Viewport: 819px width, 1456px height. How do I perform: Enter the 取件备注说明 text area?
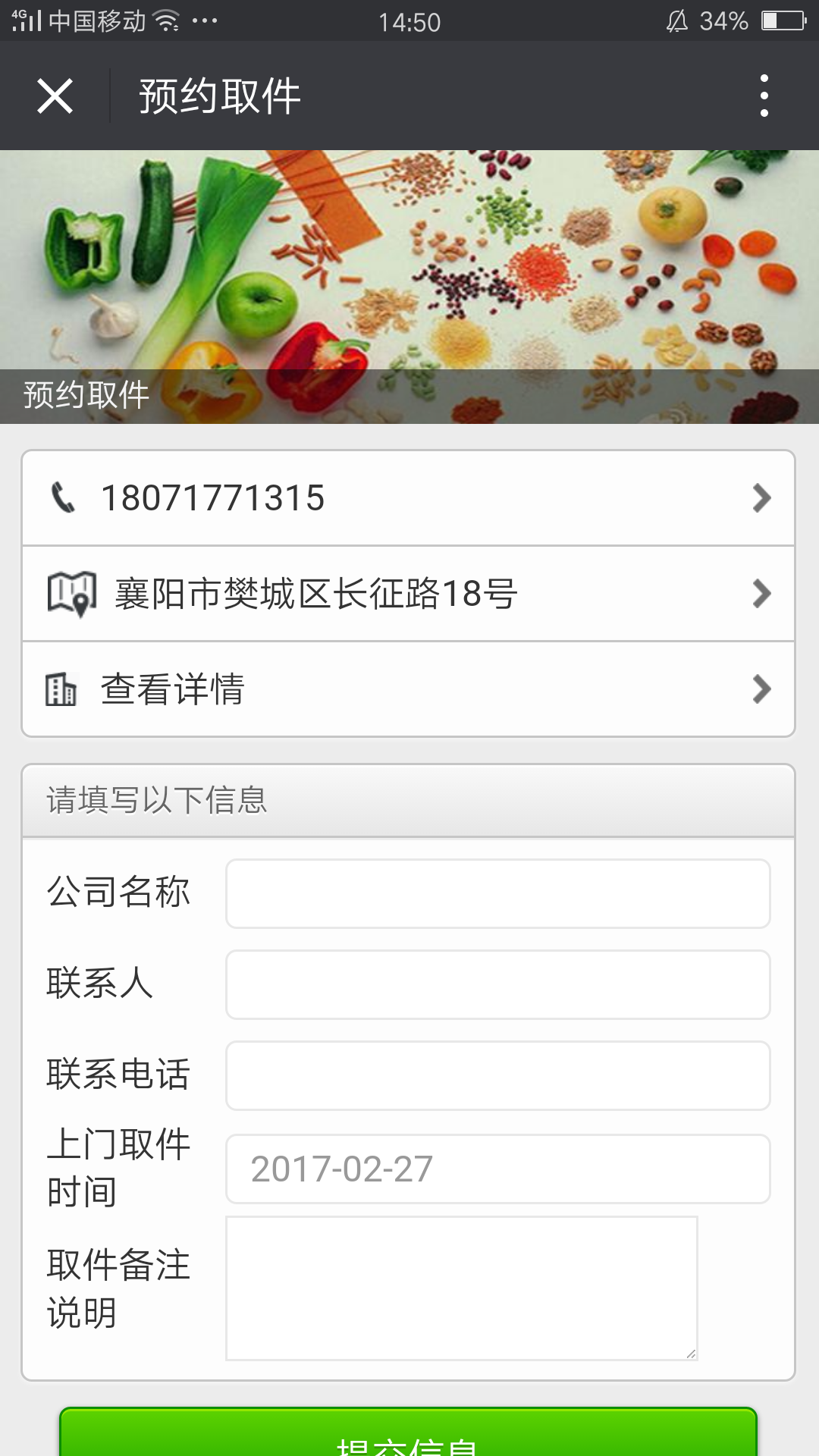[461, 1288]
